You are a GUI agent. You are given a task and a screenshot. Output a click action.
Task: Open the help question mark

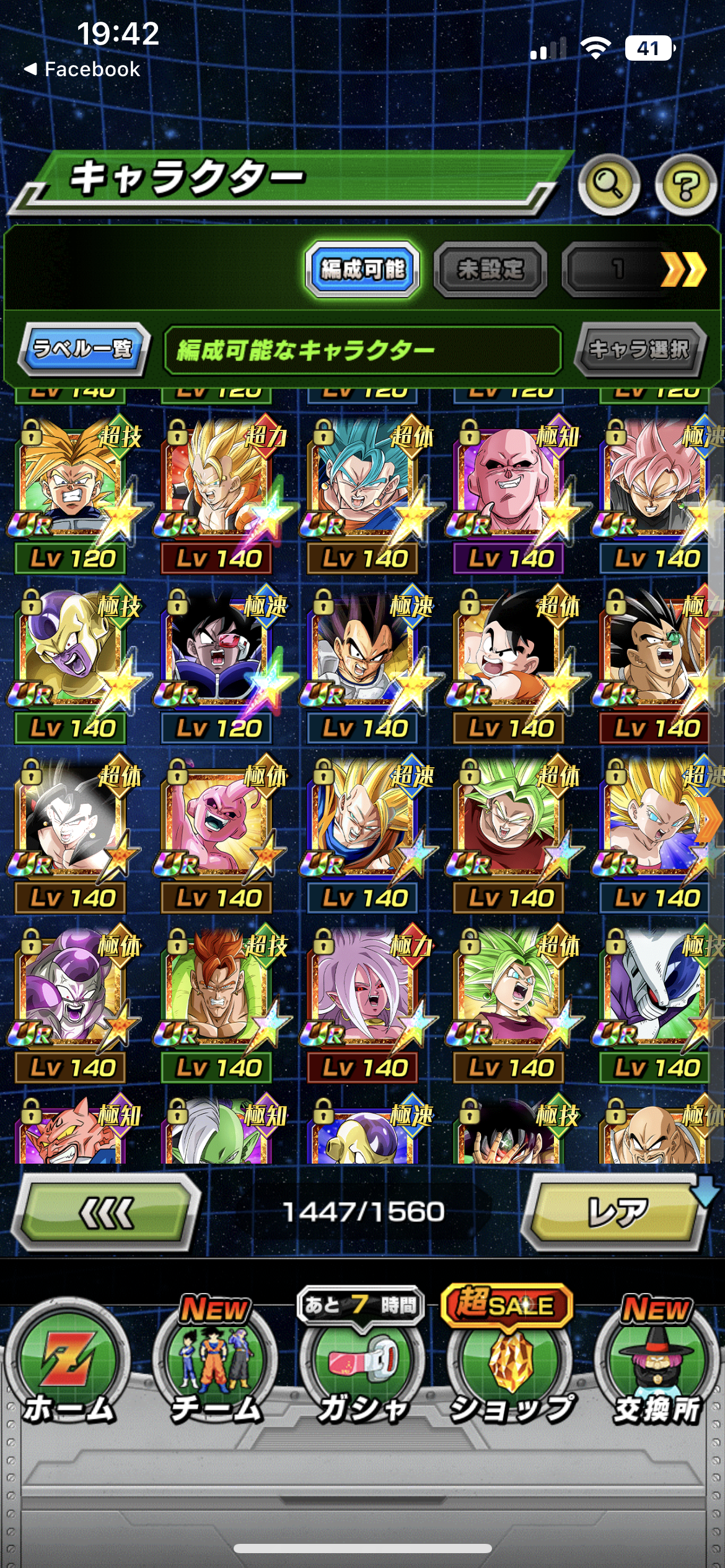pos(685,185)
